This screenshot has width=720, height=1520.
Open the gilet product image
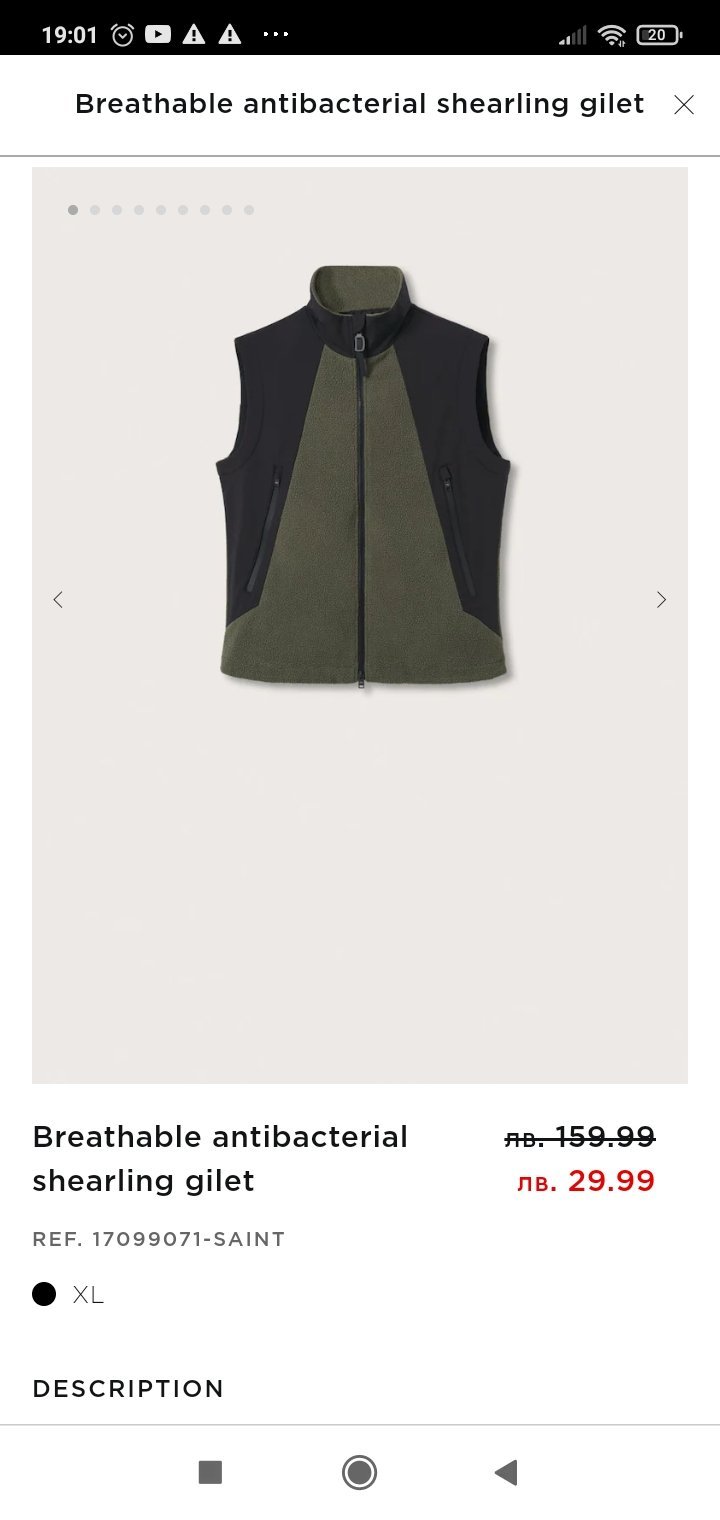[362, 480]
